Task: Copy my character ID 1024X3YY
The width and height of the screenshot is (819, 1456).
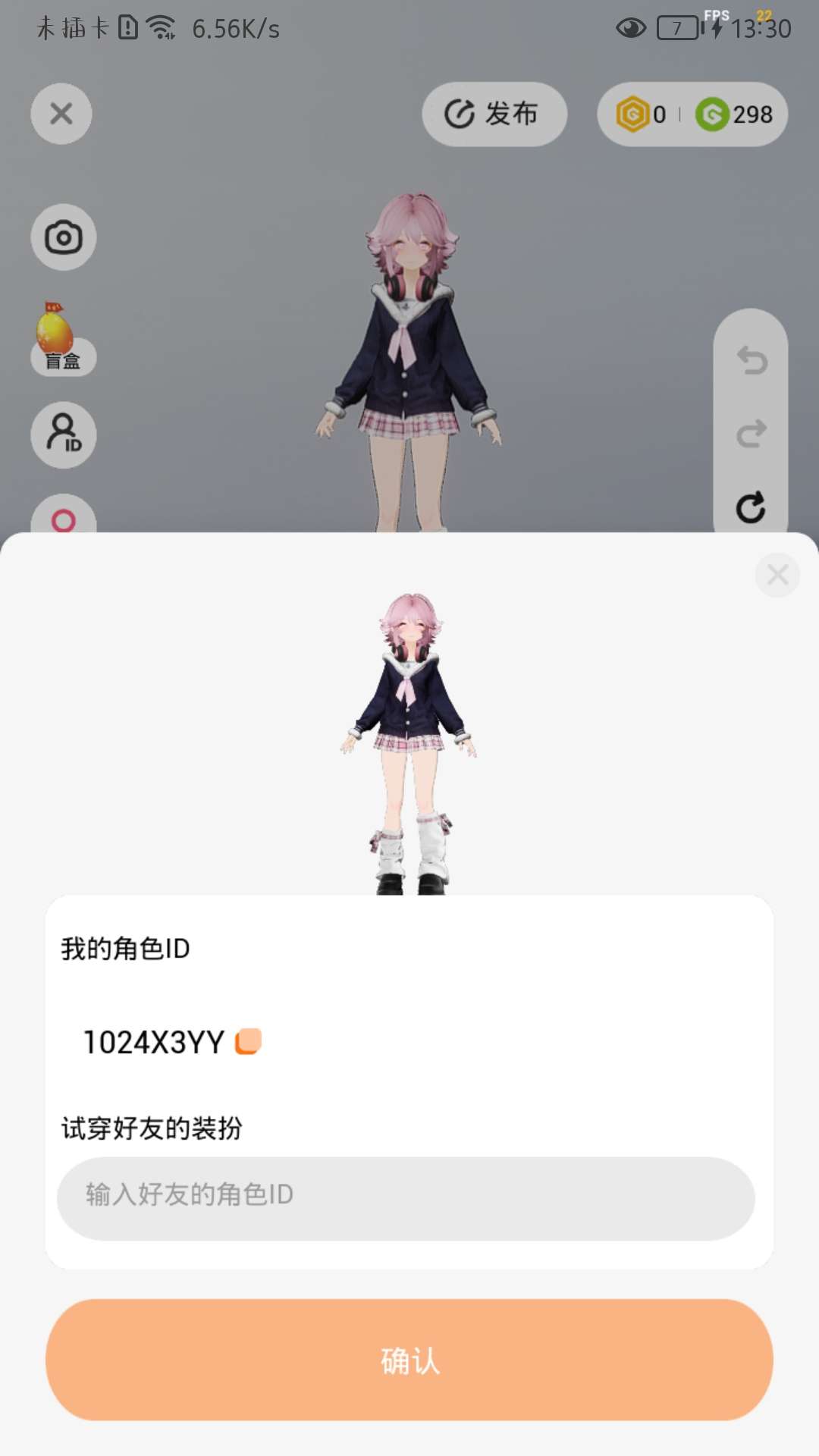Action: coord(248,1041)
